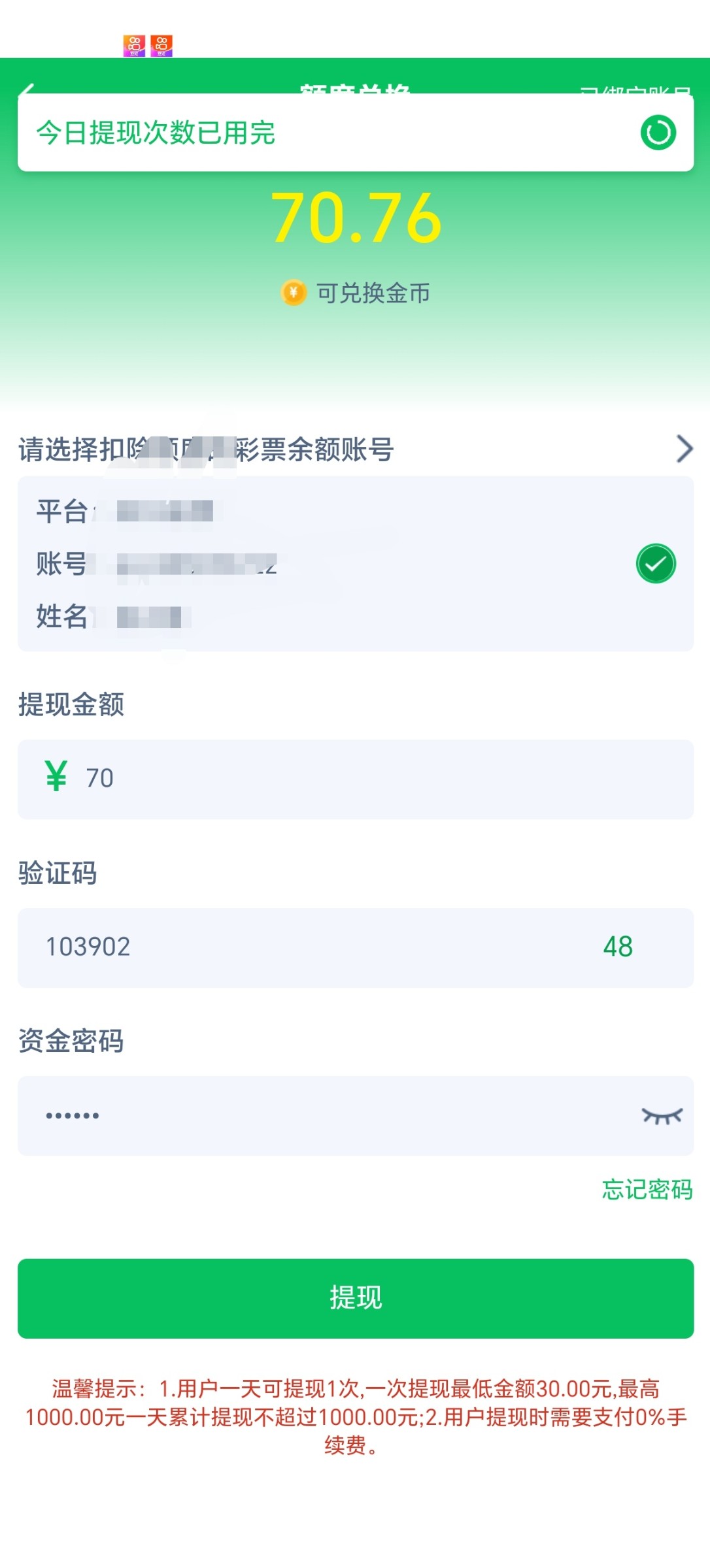
Task: Open the 忘记密码 forgot password link
Action: 647,1189
